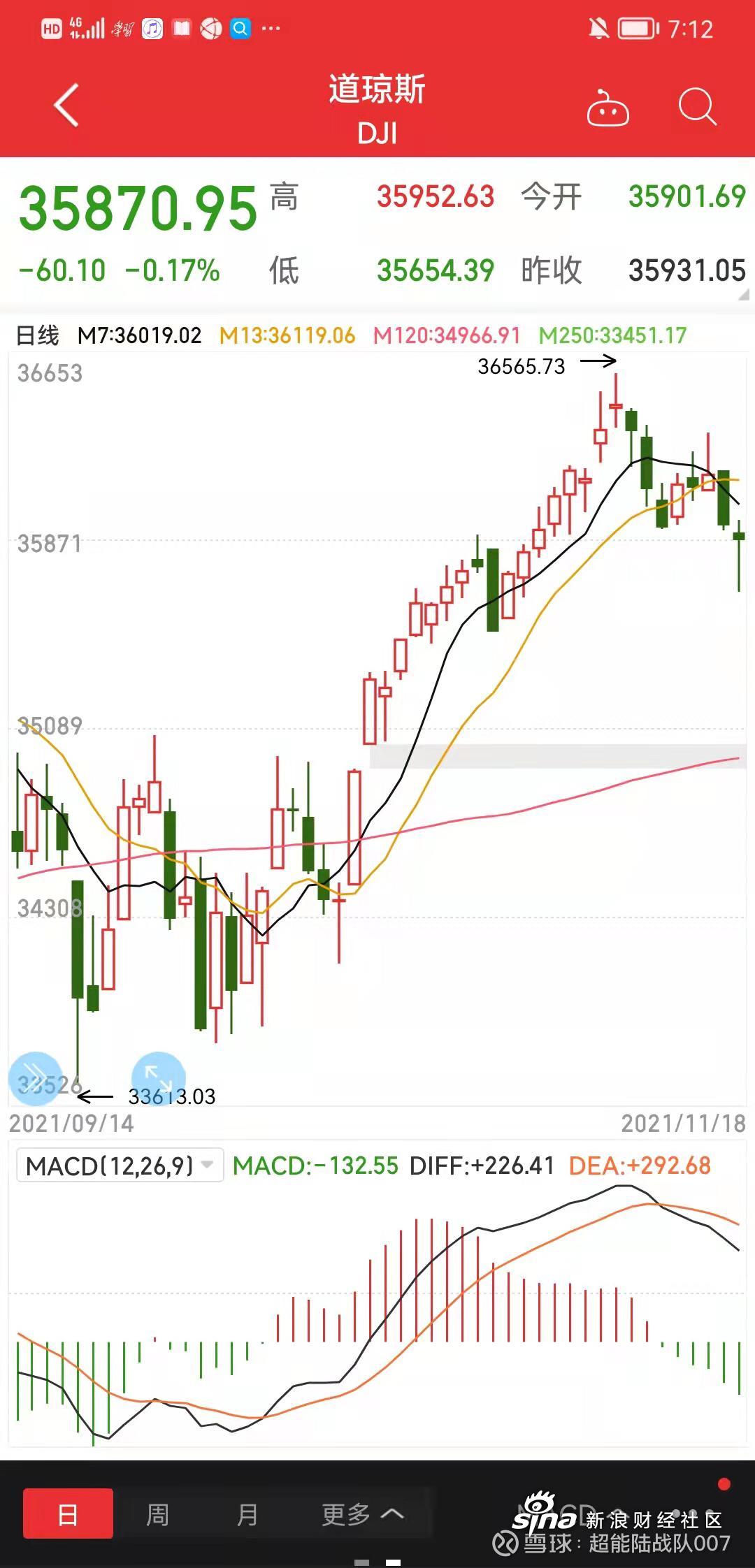Switch to the monthly (月) chart
This screenshot has width=755, height=1568.
[247, 1514]
